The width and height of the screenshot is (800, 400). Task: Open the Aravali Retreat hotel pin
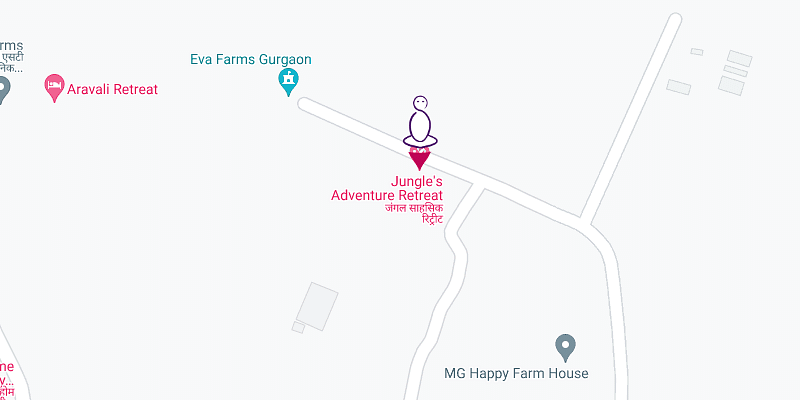(55, 88)
